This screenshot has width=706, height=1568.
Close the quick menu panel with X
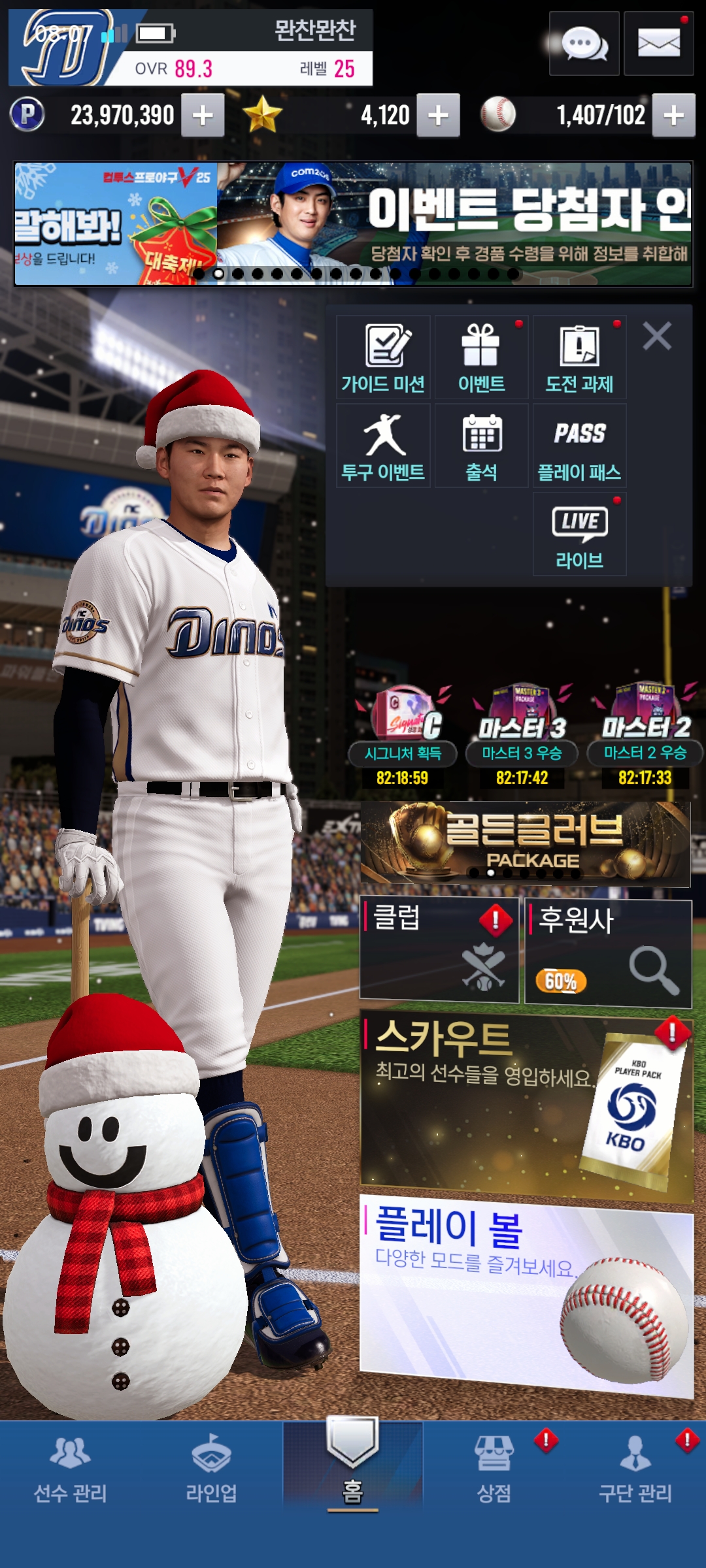657,336
